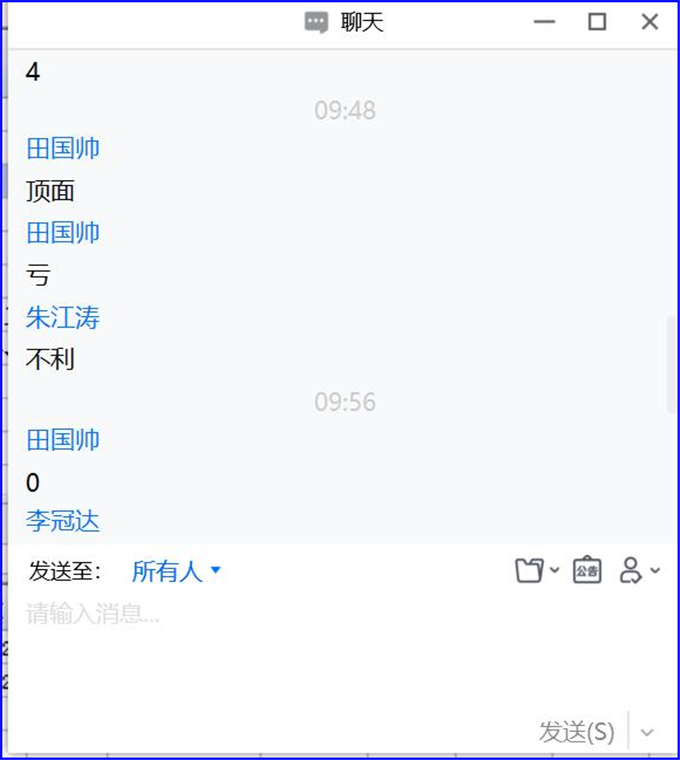Open the 所有人 recipient dropdown
The image size is (680, 760).
(176, 571)
